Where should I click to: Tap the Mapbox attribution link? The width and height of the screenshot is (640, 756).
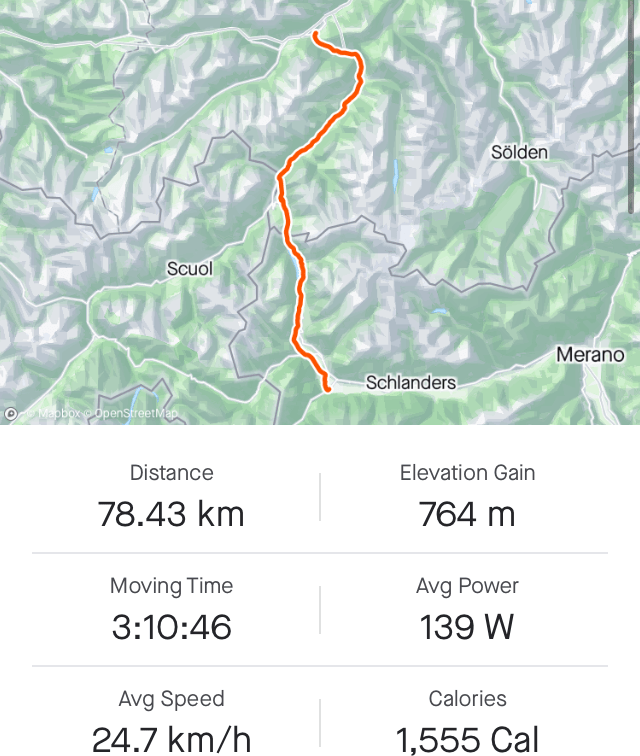58,413
